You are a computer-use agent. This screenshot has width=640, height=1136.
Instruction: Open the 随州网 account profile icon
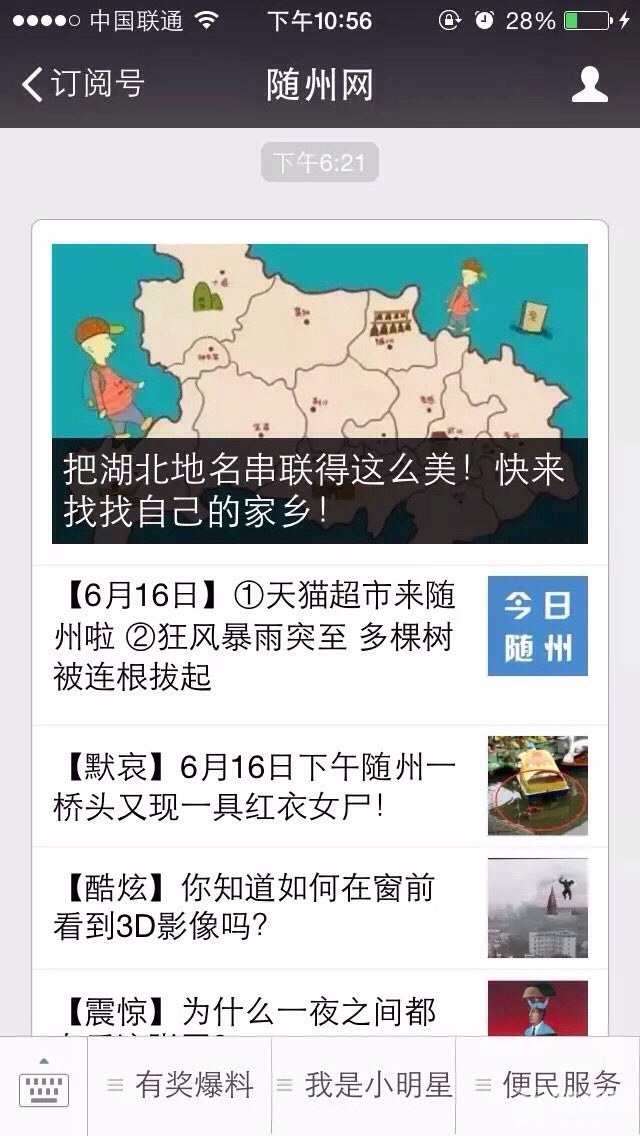tap(589, 85)
